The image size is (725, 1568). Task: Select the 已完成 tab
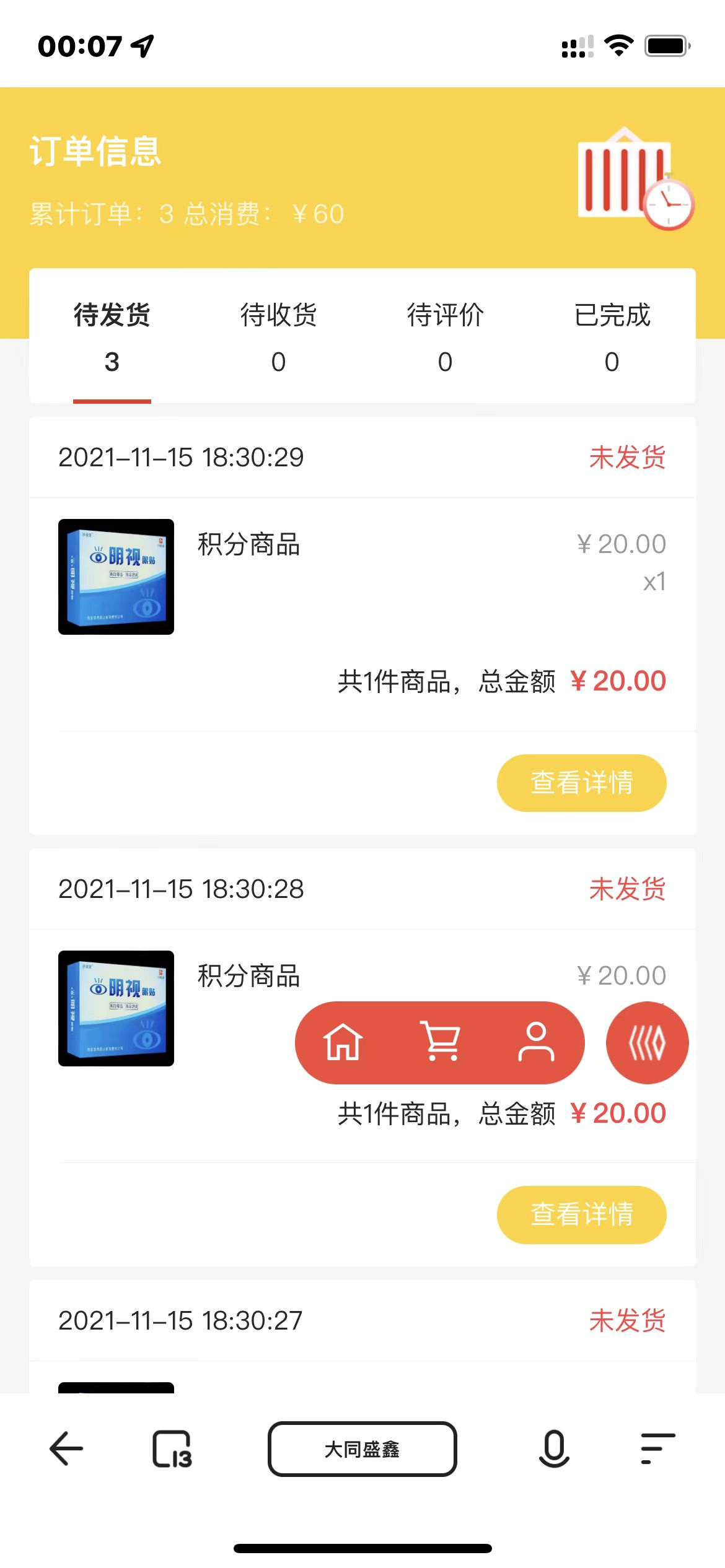pyautogui.click(x=612, y=336)
